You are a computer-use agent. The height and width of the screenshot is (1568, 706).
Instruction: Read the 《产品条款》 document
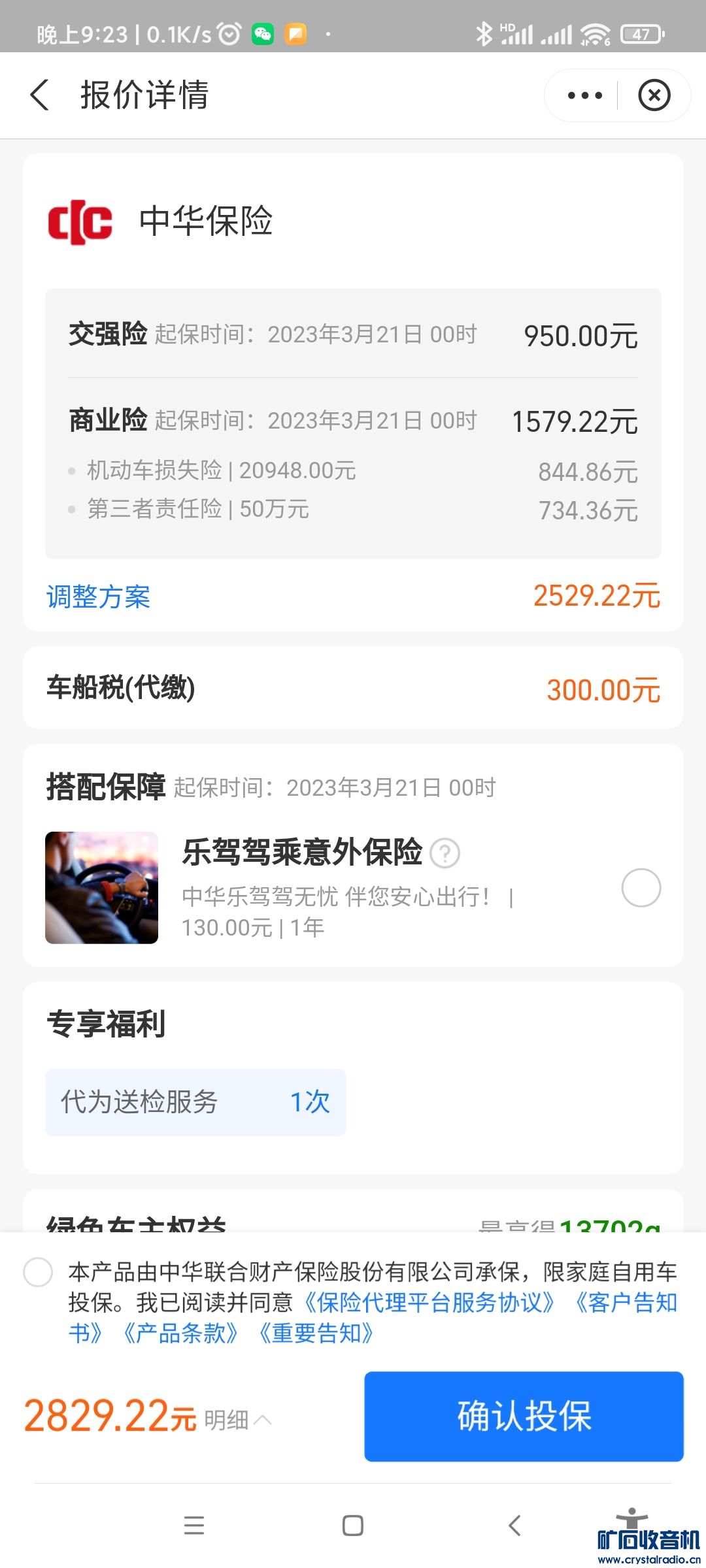pos(180,1333)
